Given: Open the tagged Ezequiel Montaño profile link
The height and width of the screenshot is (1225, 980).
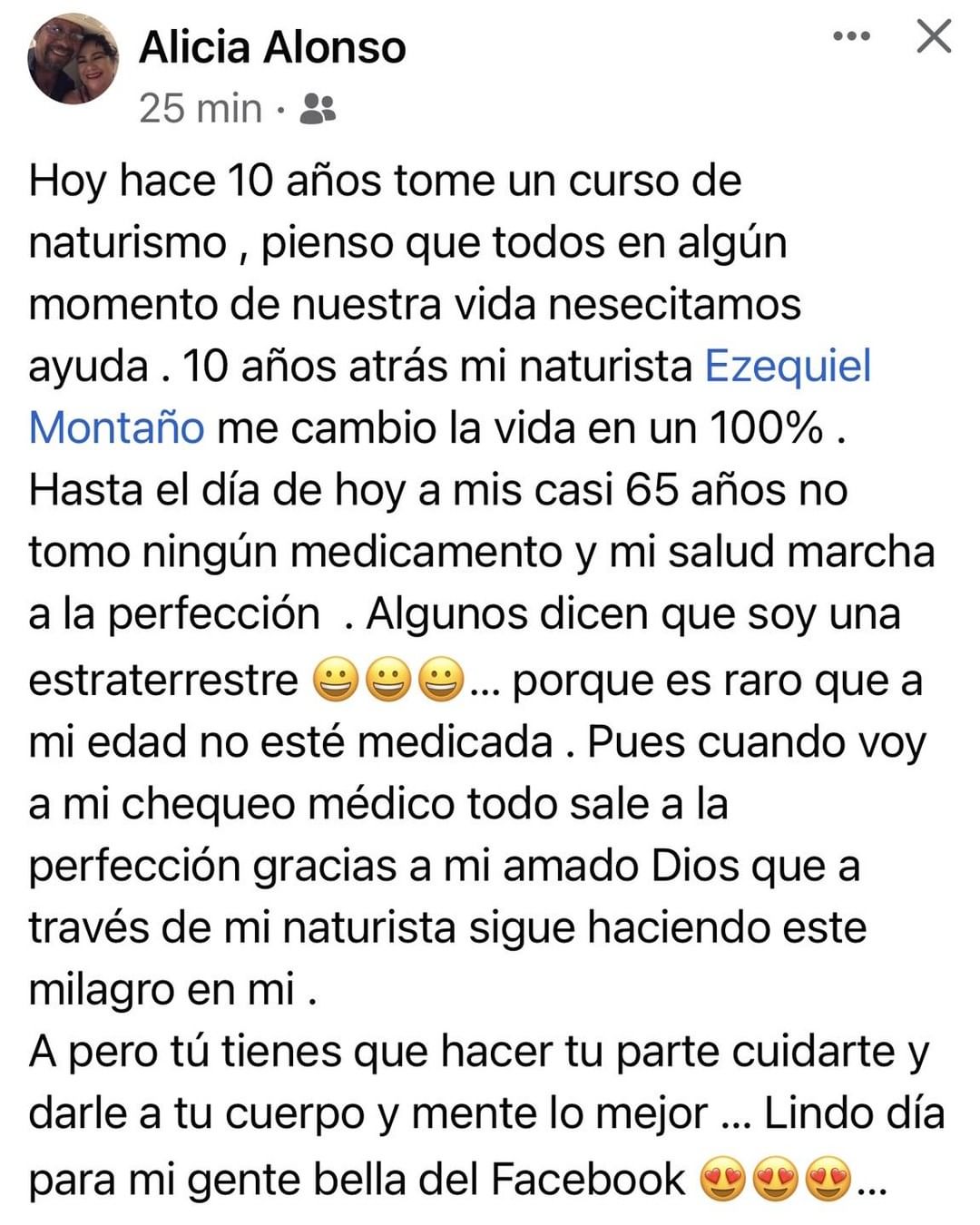Looking at the screenshot, I should point(788,367).
